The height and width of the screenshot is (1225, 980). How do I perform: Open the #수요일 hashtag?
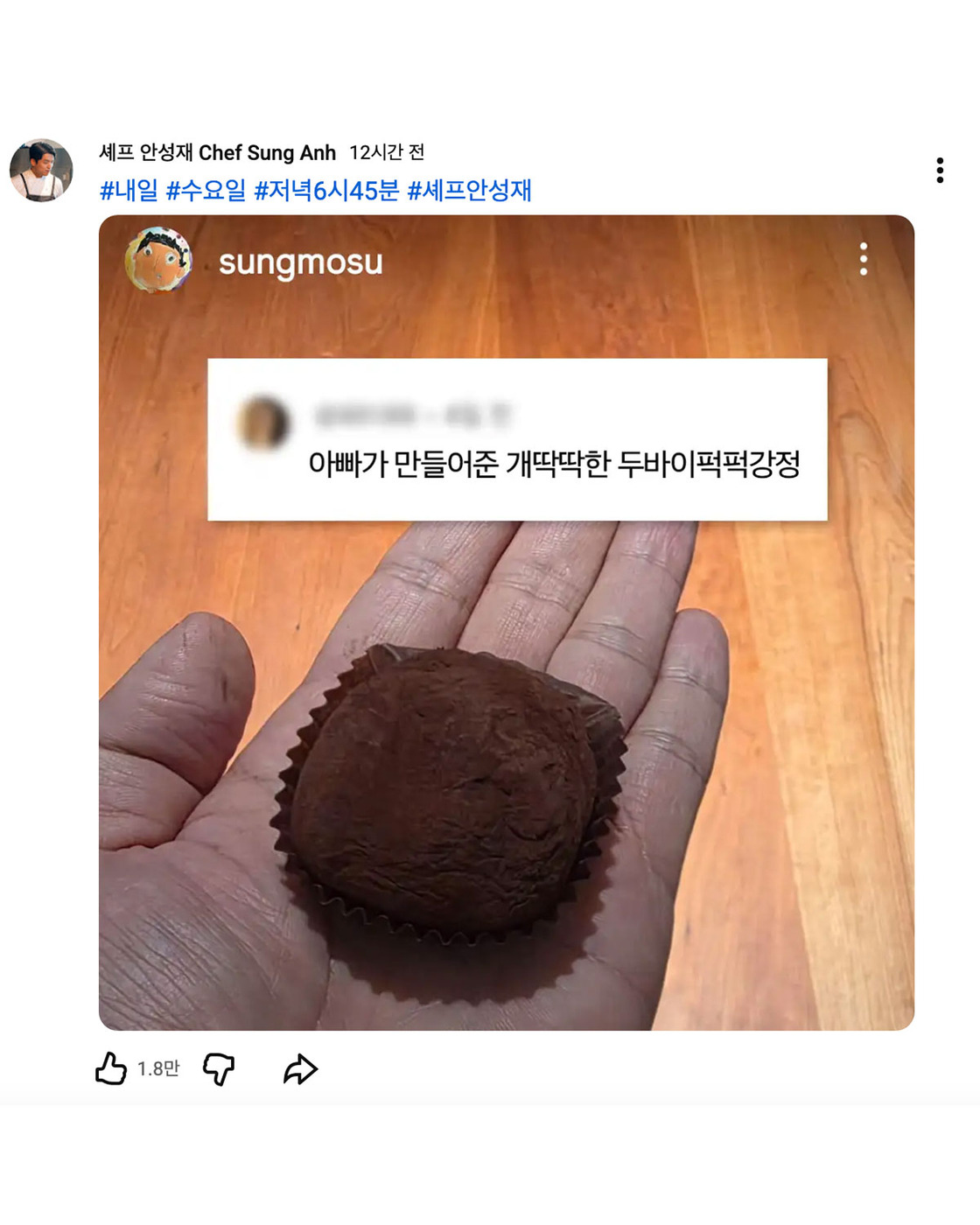[x=206, y=190]
